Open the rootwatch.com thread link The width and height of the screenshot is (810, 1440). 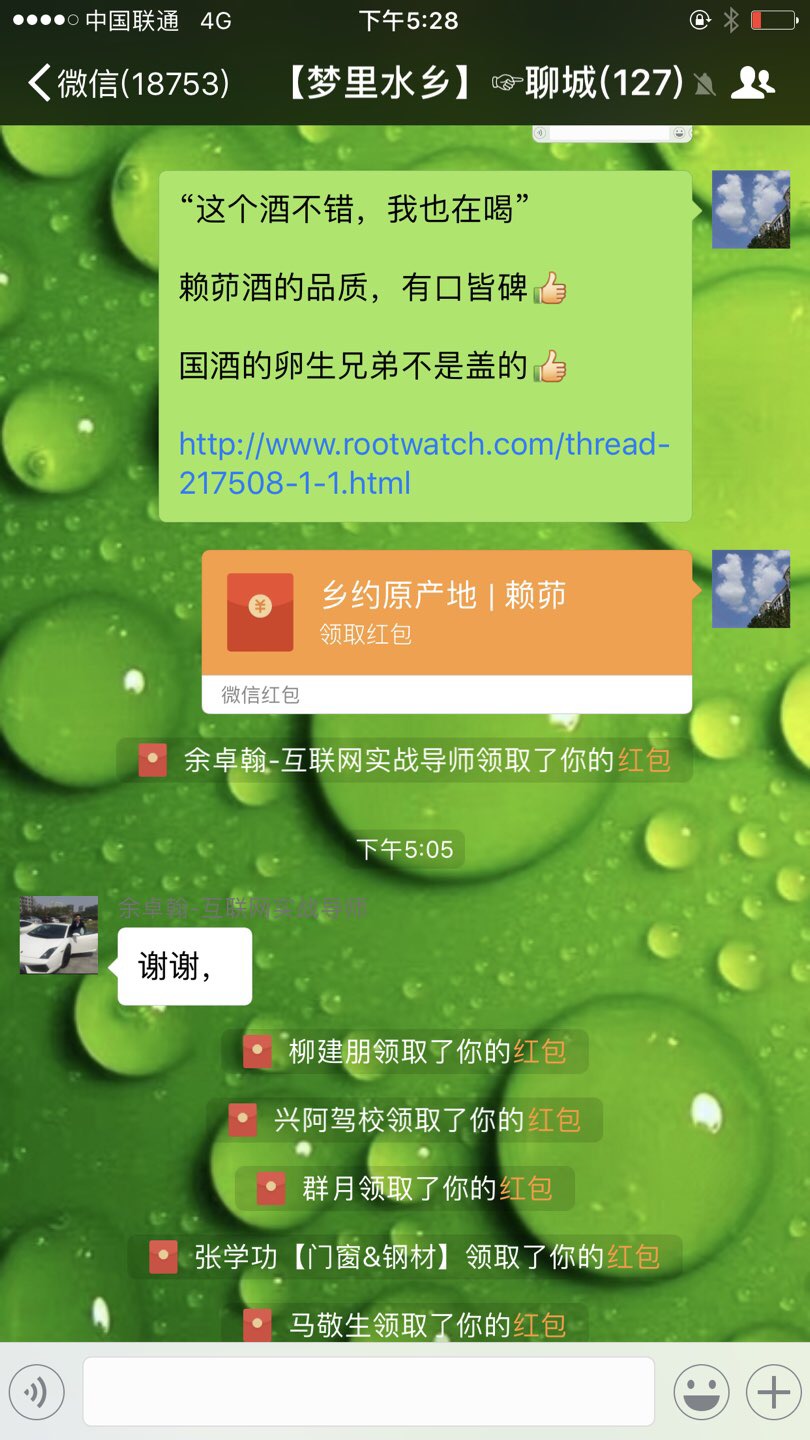[x=423, y=463]
